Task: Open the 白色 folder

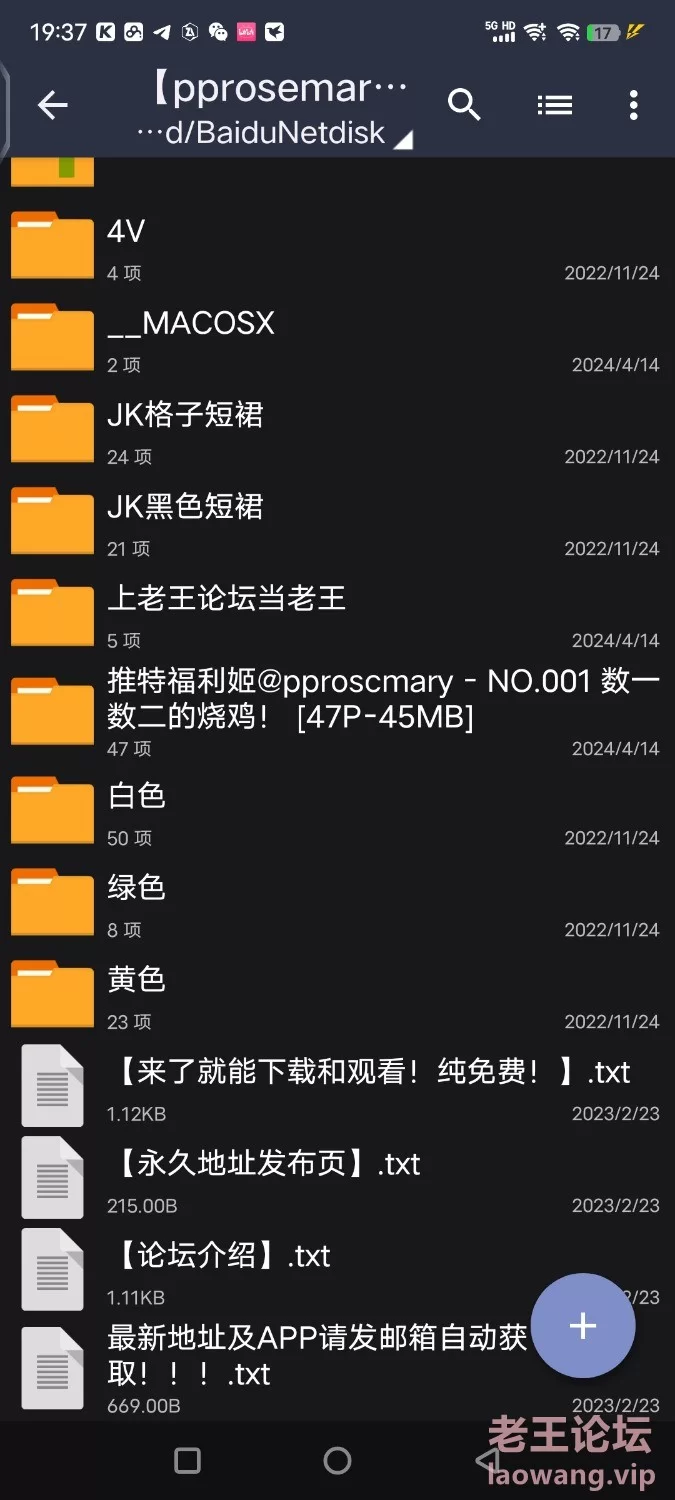Action: [x=337, y=813]
